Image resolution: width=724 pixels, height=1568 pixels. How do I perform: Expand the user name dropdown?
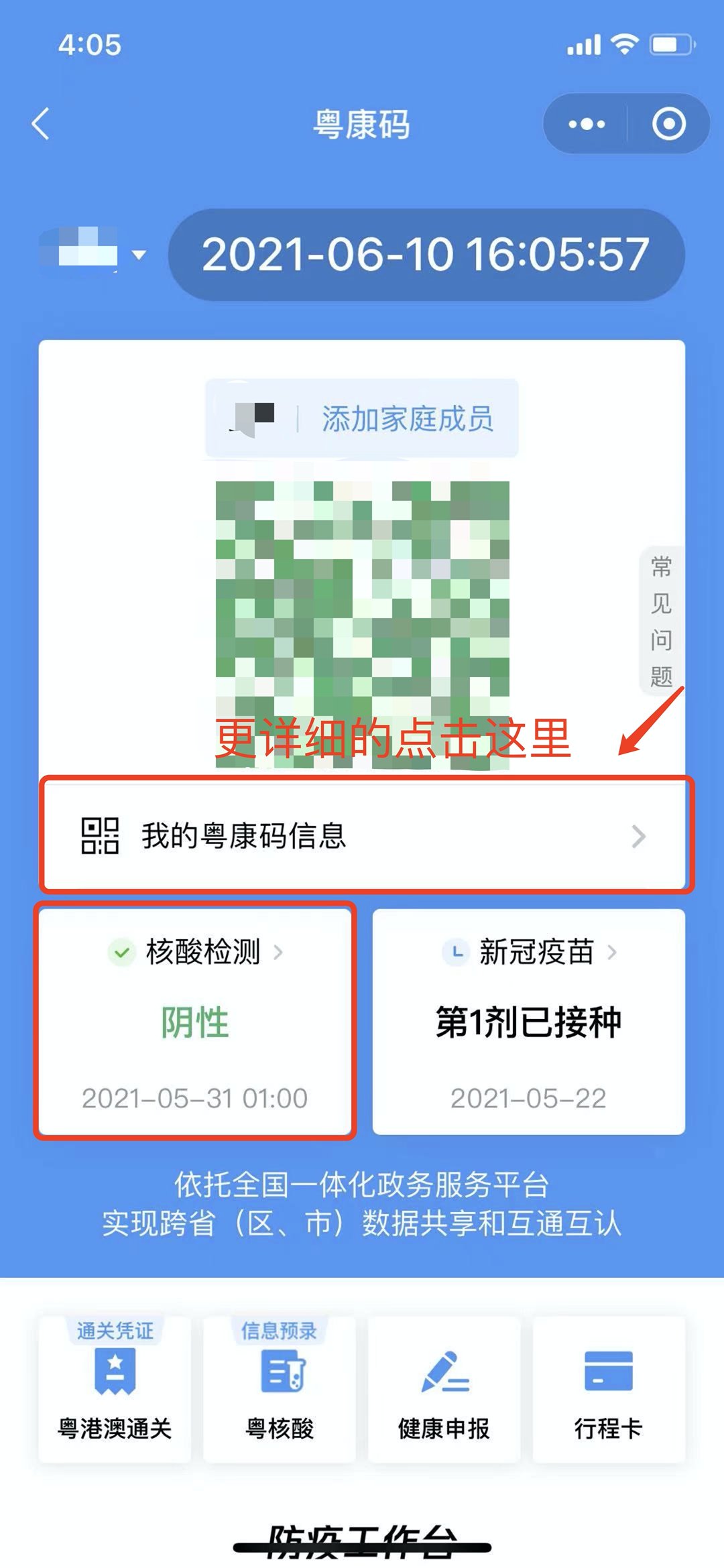click(x=139, y=255)
